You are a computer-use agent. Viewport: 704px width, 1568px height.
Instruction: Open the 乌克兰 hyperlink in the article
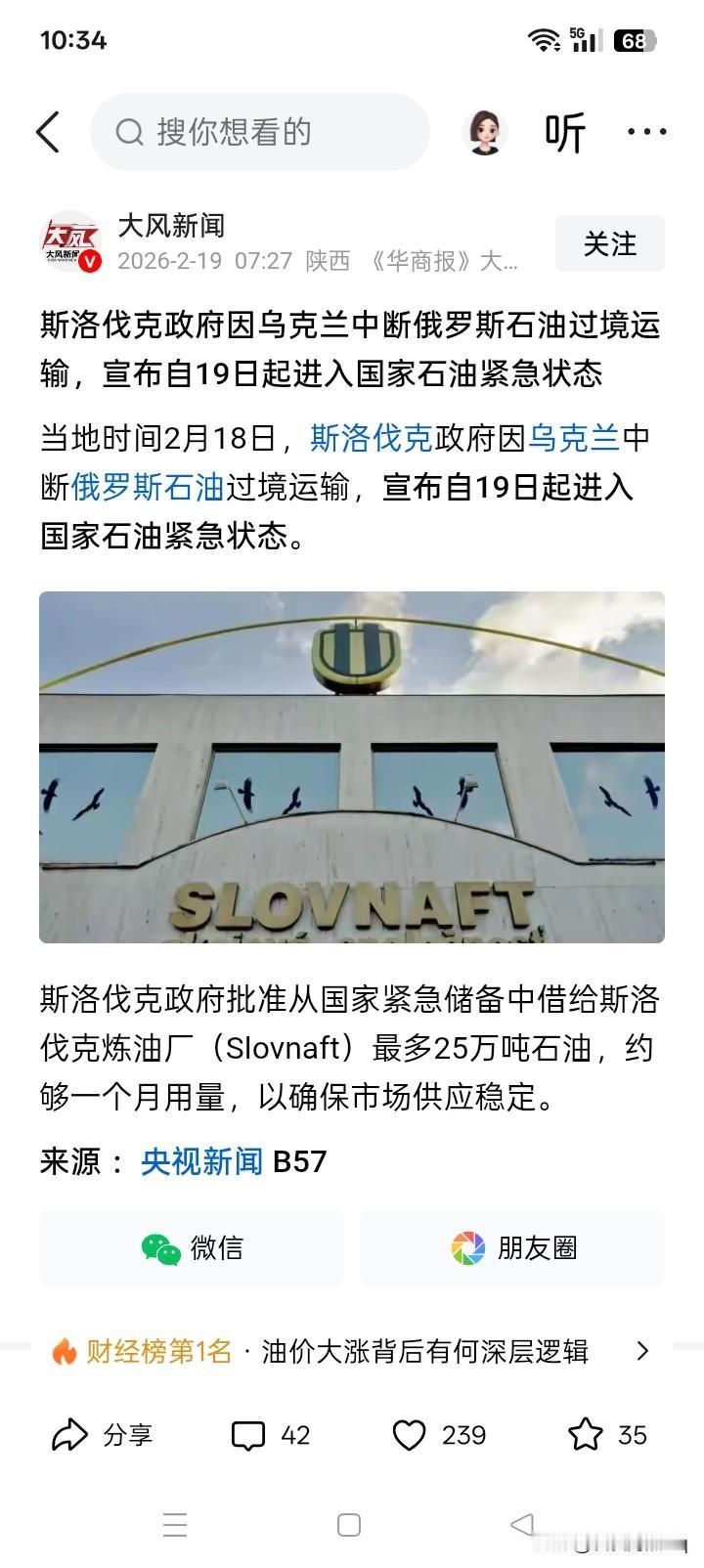pos(573,440)
